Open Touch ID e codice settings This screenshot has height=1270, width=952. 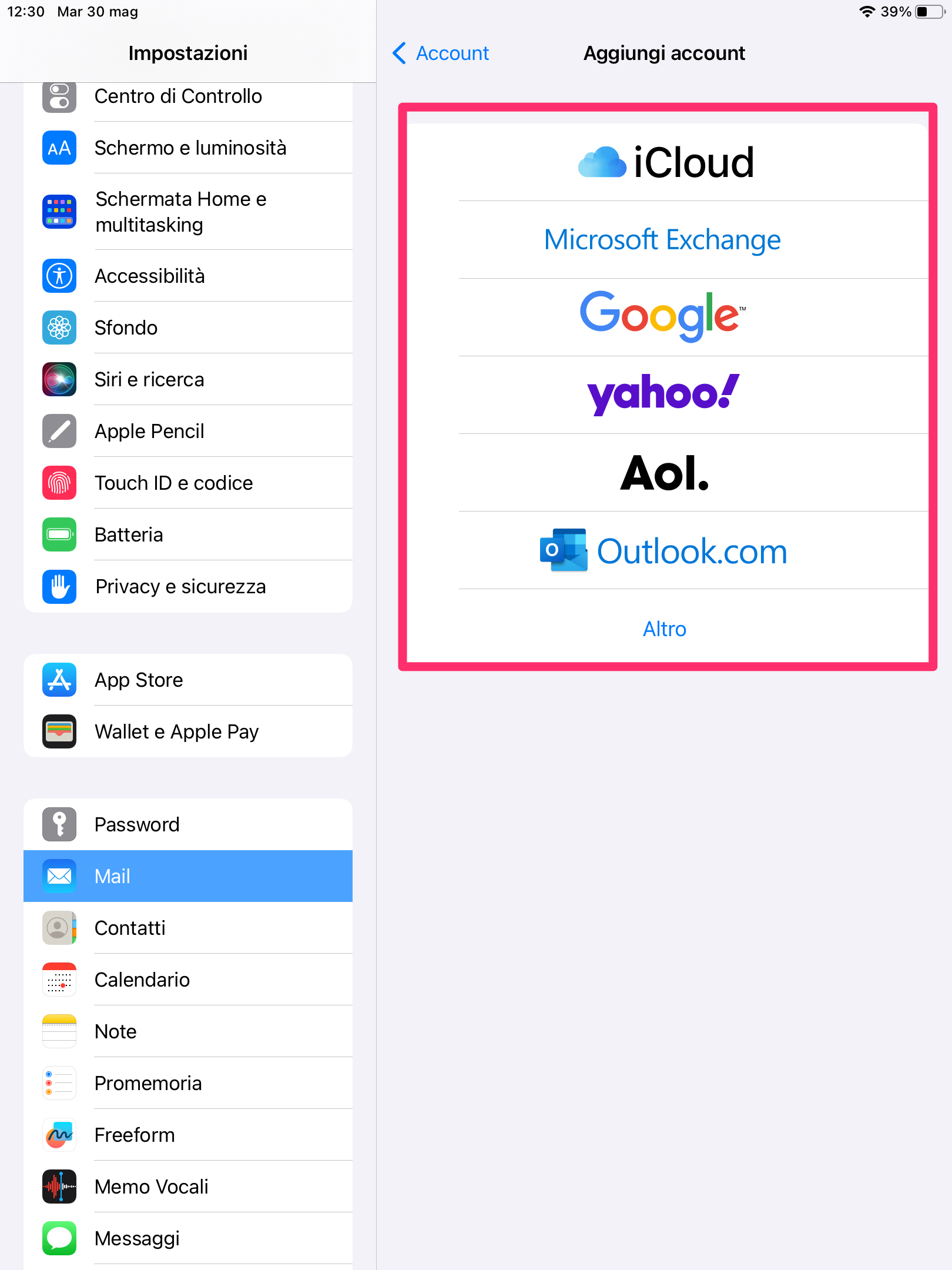[173, 483]
